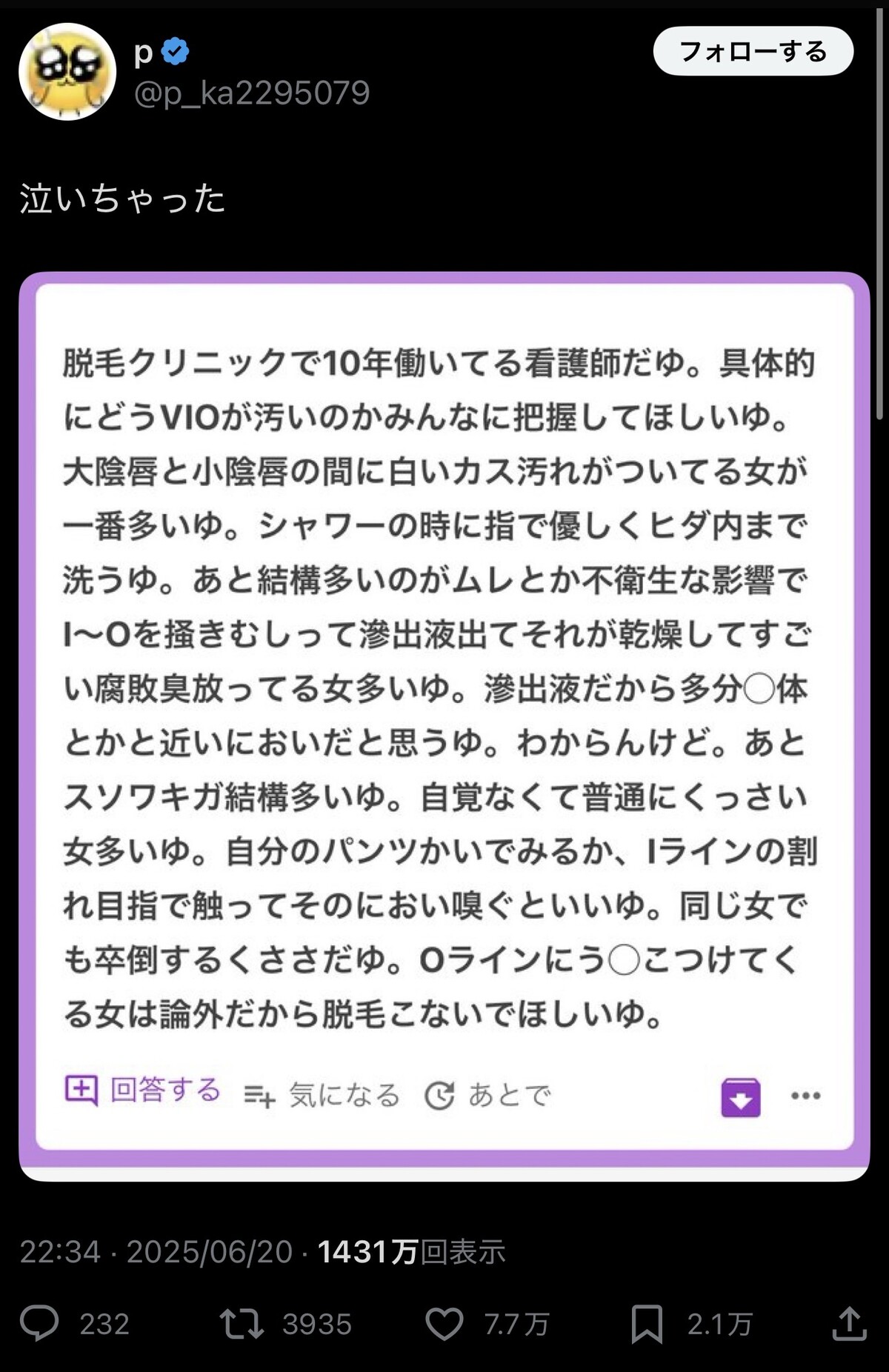Repost this post
889x1372 pixels.
(242, 1323)
